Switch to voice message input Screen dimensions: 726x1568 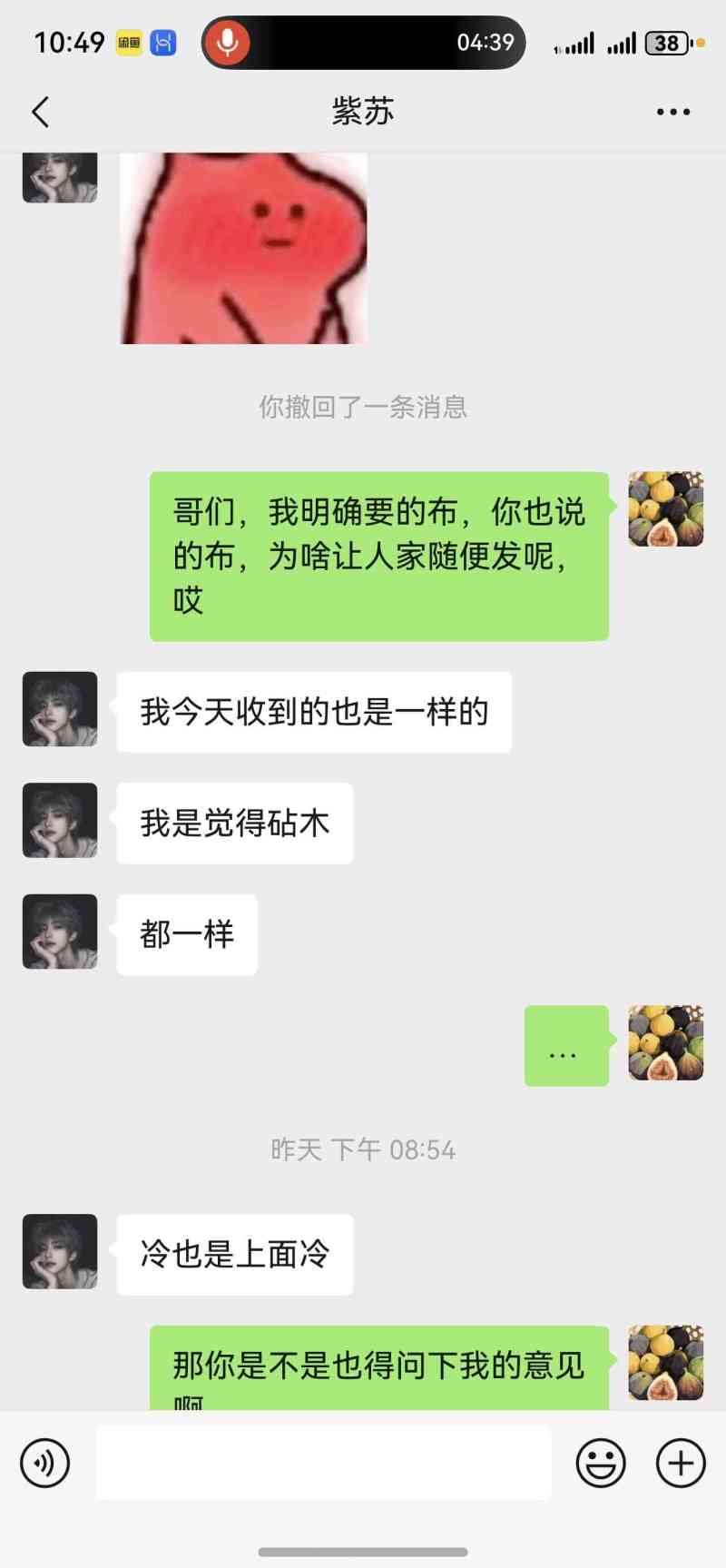[44, 1463]
